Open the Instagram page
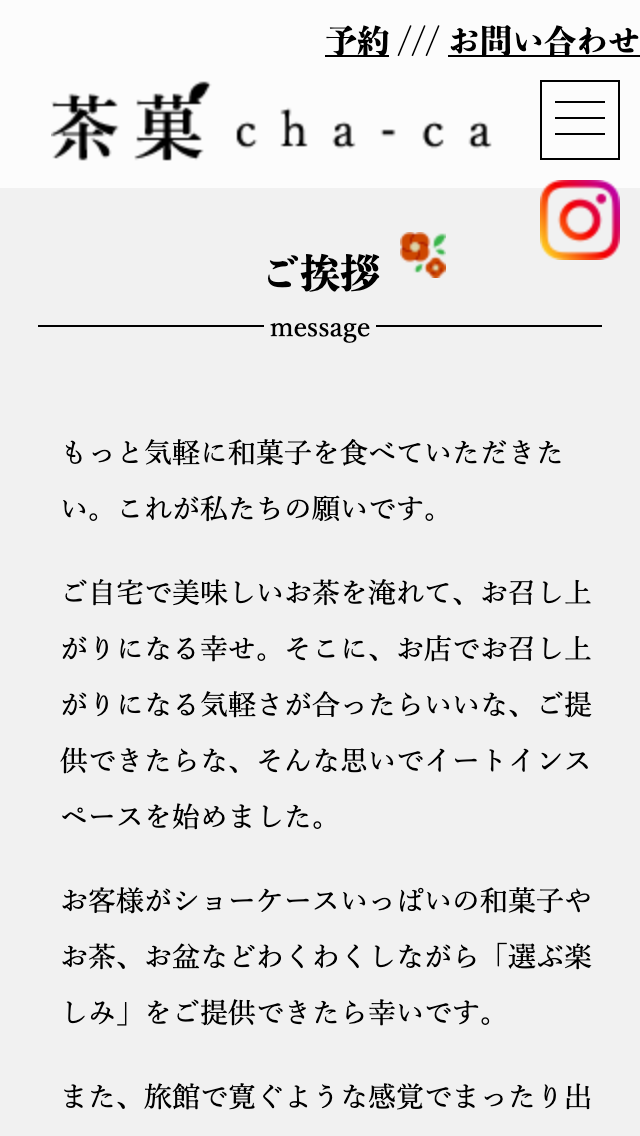Image resolution: width=640 pixels, height=1136 pixels. (x=580, y=220)
